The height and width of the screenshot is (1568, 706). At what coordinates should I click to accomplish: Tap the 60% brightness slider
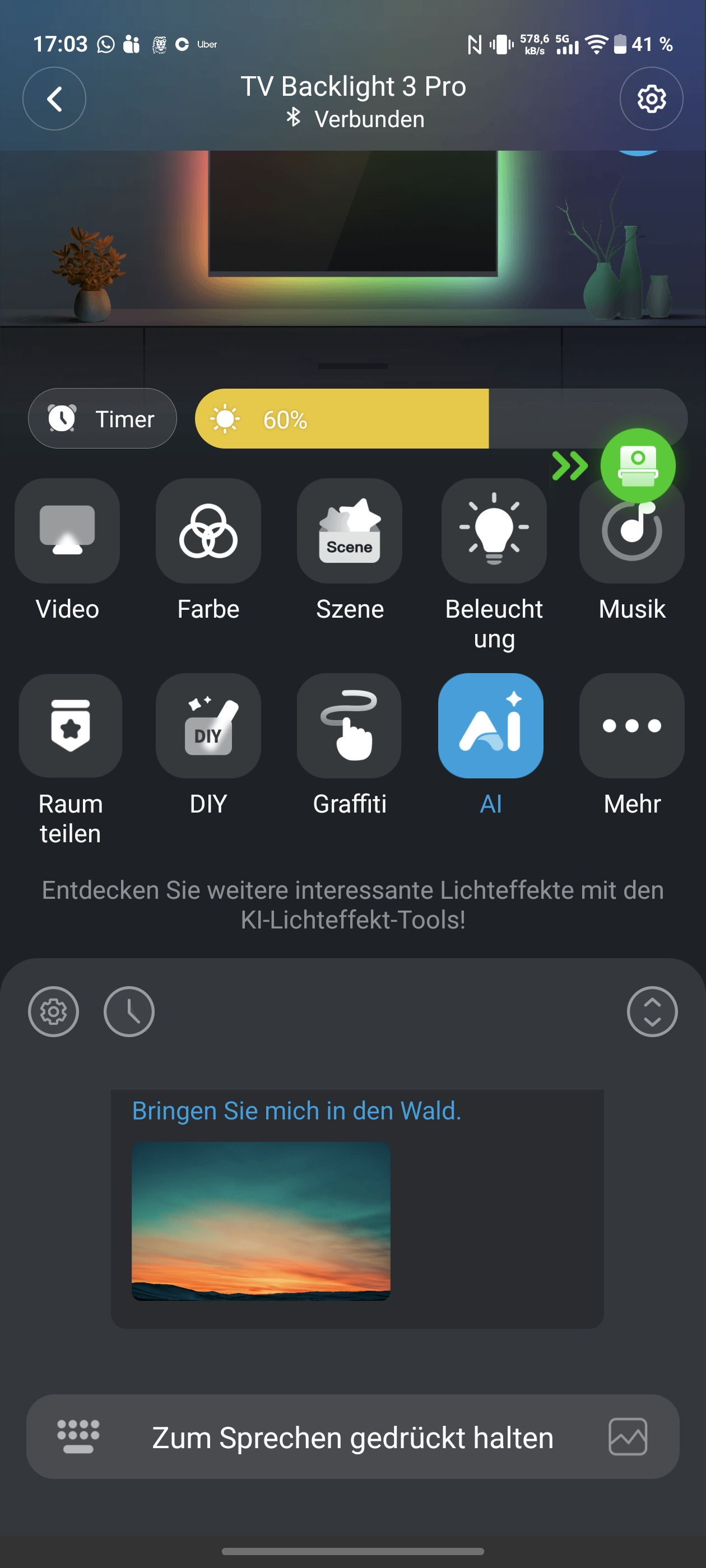click(x=441, y=419)
